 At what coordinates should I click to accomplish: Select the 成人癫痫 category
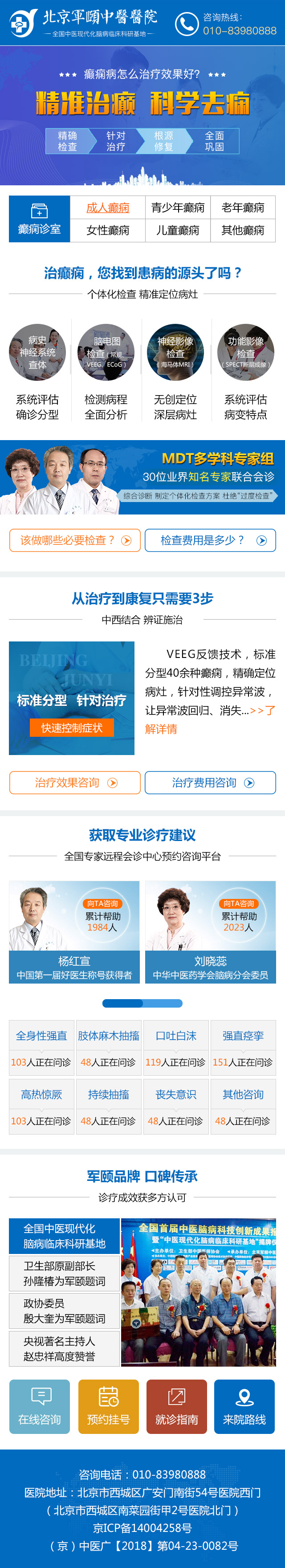108,208
